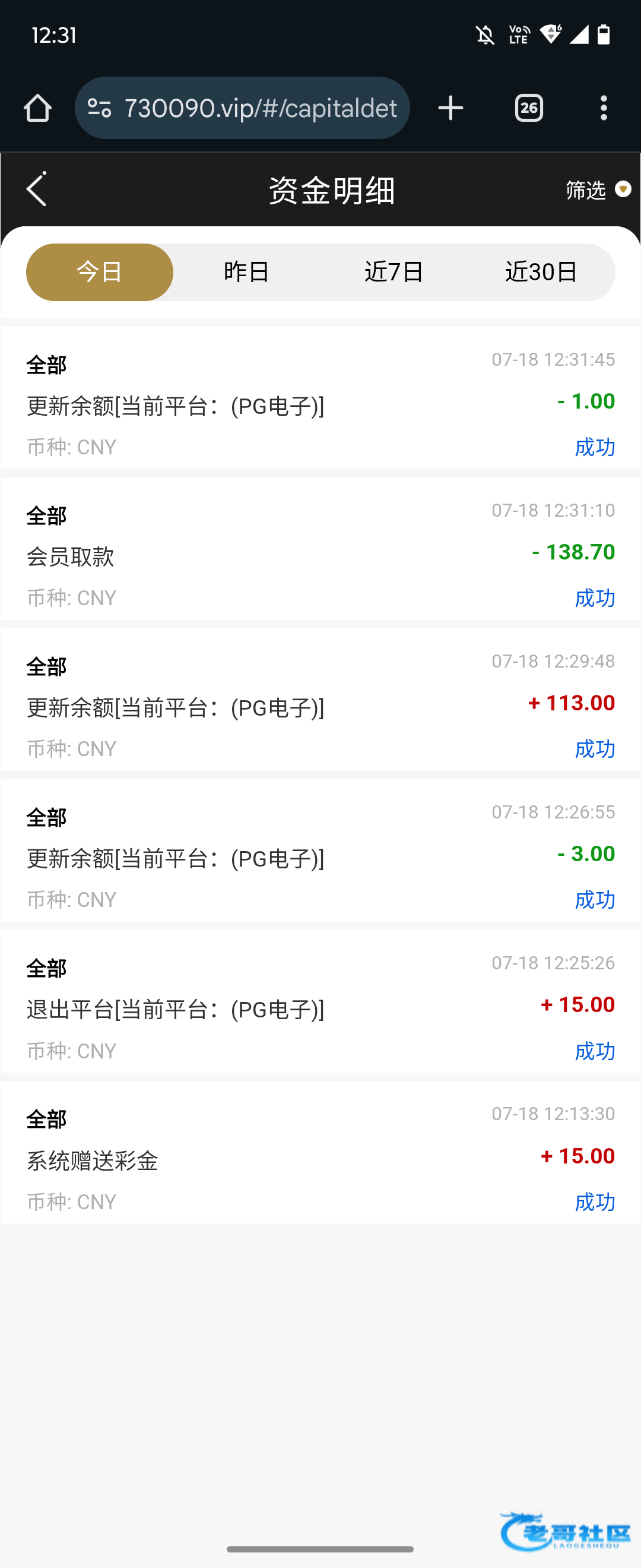
Task: Open the browser overflow menu
Action: (x=603, y=108)
